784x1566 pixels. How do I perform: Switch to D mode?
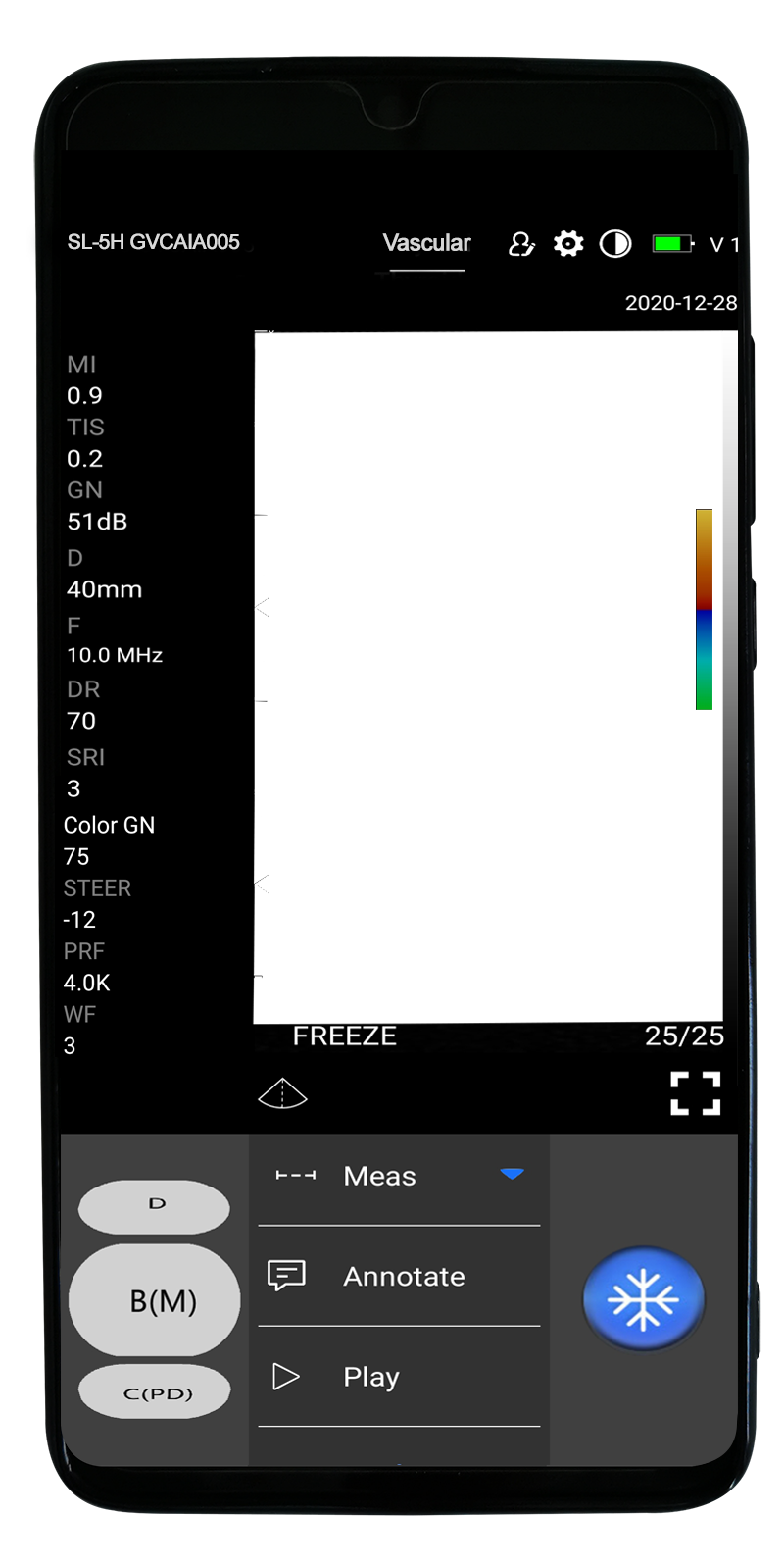pos(155,1206)
